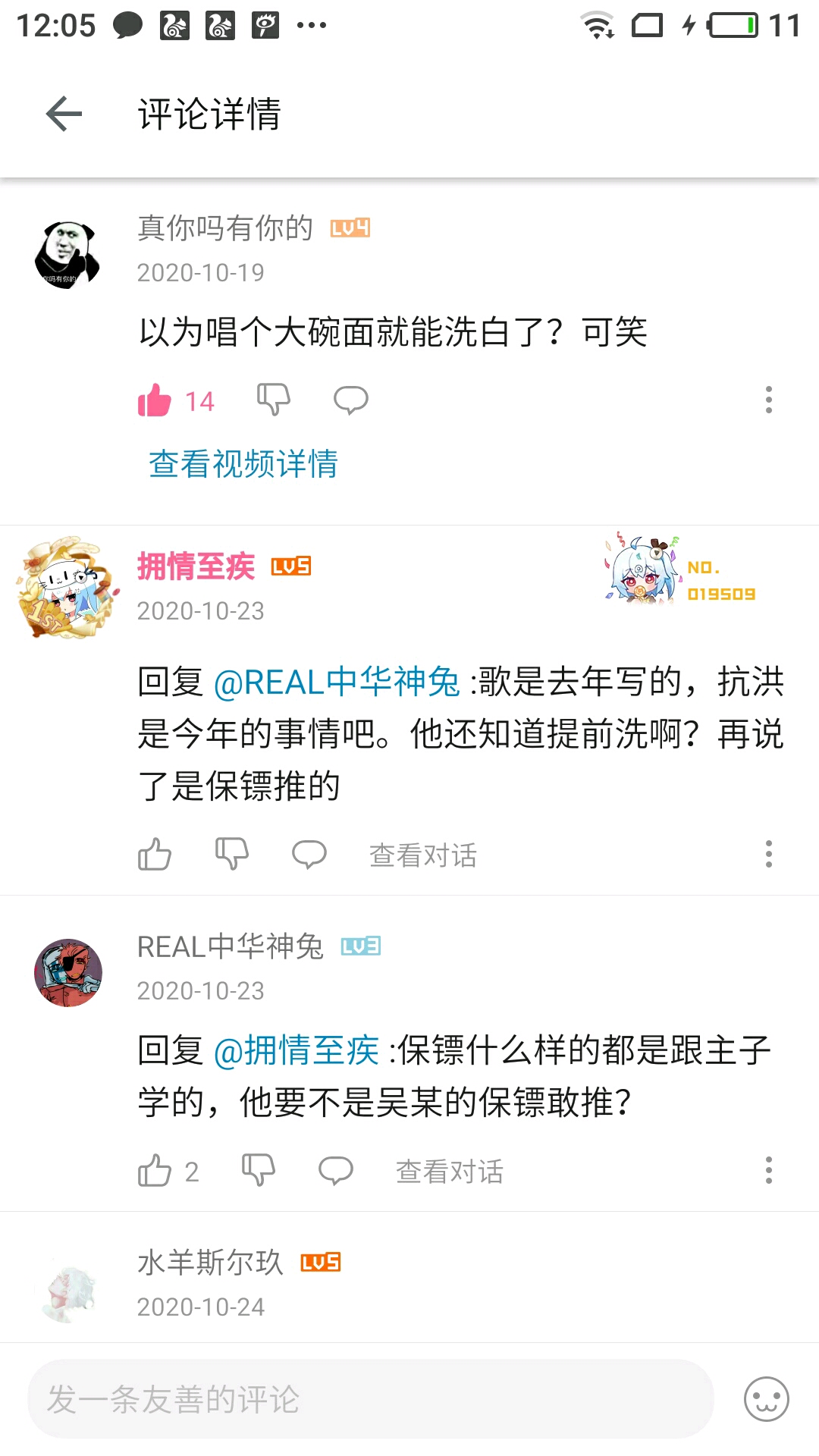Tap the comment bubble under REAL中华神兔's reply
Screen dimensions: 819x1456
pyautogui.click(x=335, y=1170)
